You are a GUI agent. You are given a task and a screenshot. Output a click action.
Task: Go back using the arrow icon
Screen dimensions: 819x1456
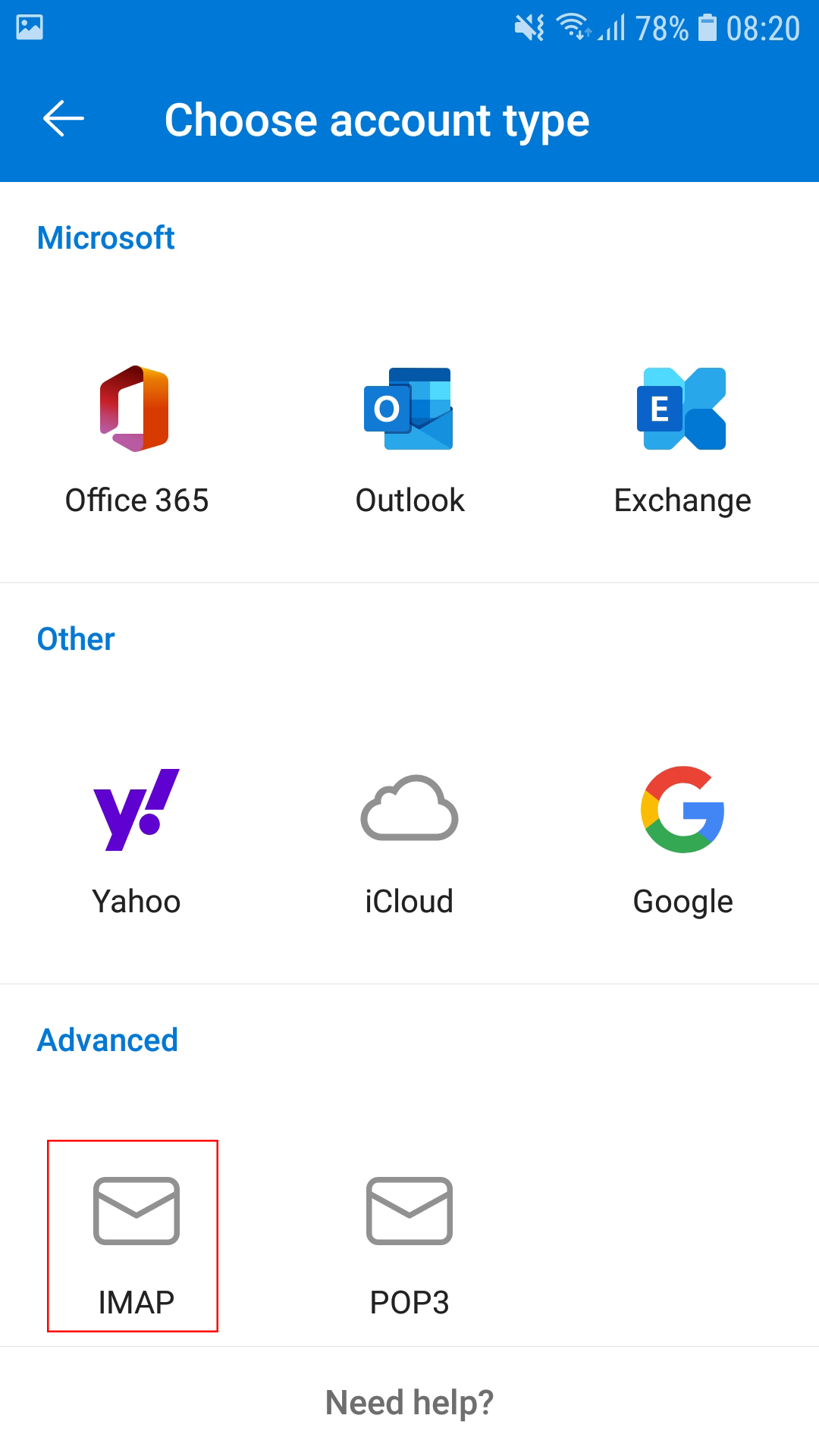coord(64,119)
